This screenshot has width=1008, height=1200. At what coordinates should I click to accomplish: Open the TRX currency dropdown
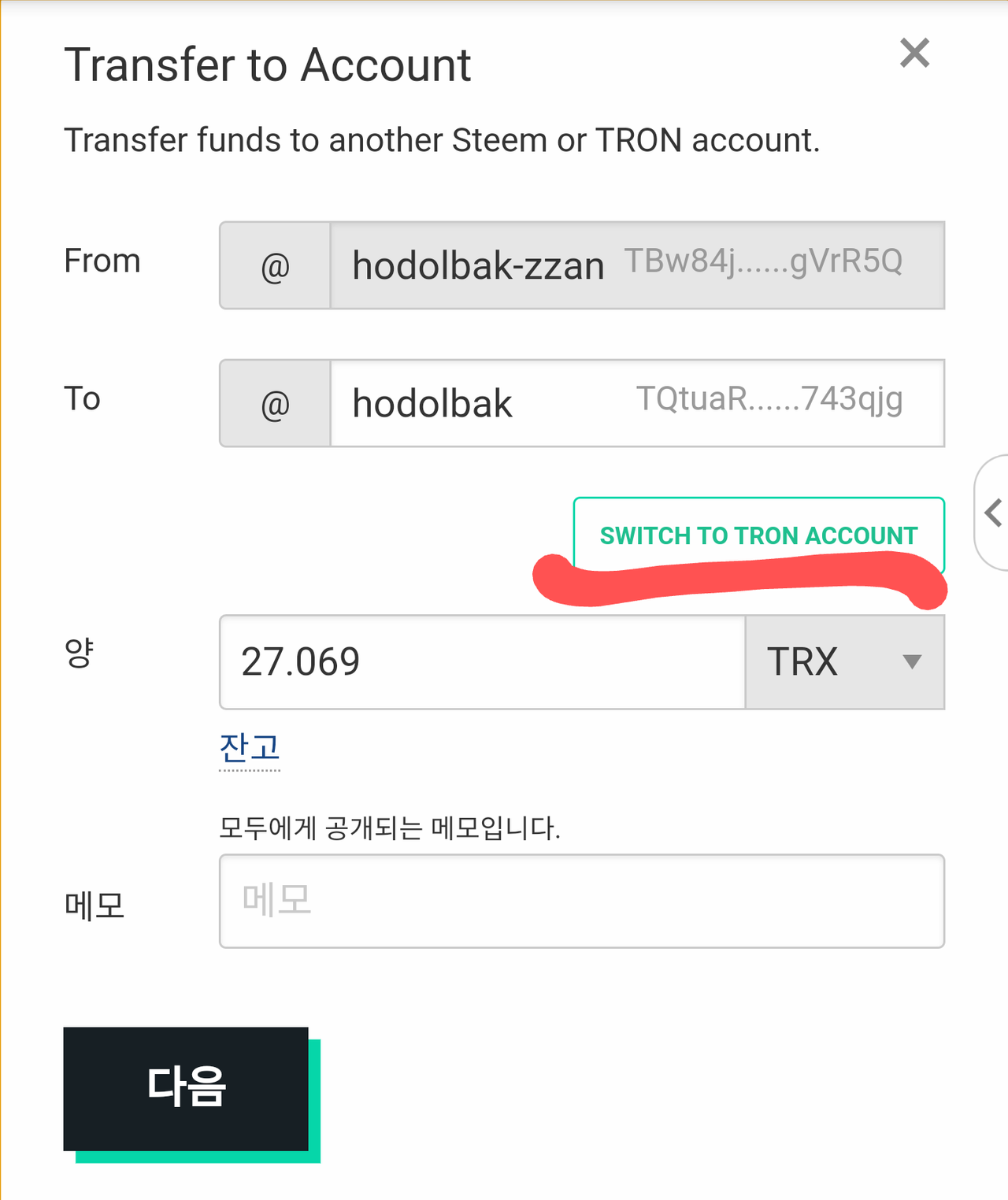(x=844, y=661)
